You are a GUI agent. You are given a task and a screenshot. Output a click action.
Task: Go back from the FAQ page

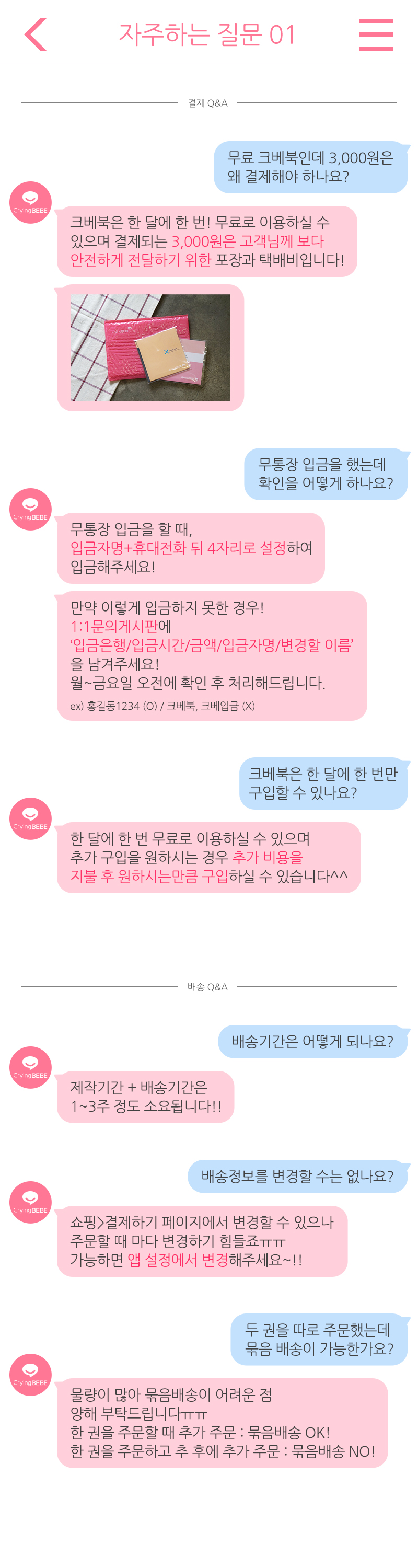point(36,34)
